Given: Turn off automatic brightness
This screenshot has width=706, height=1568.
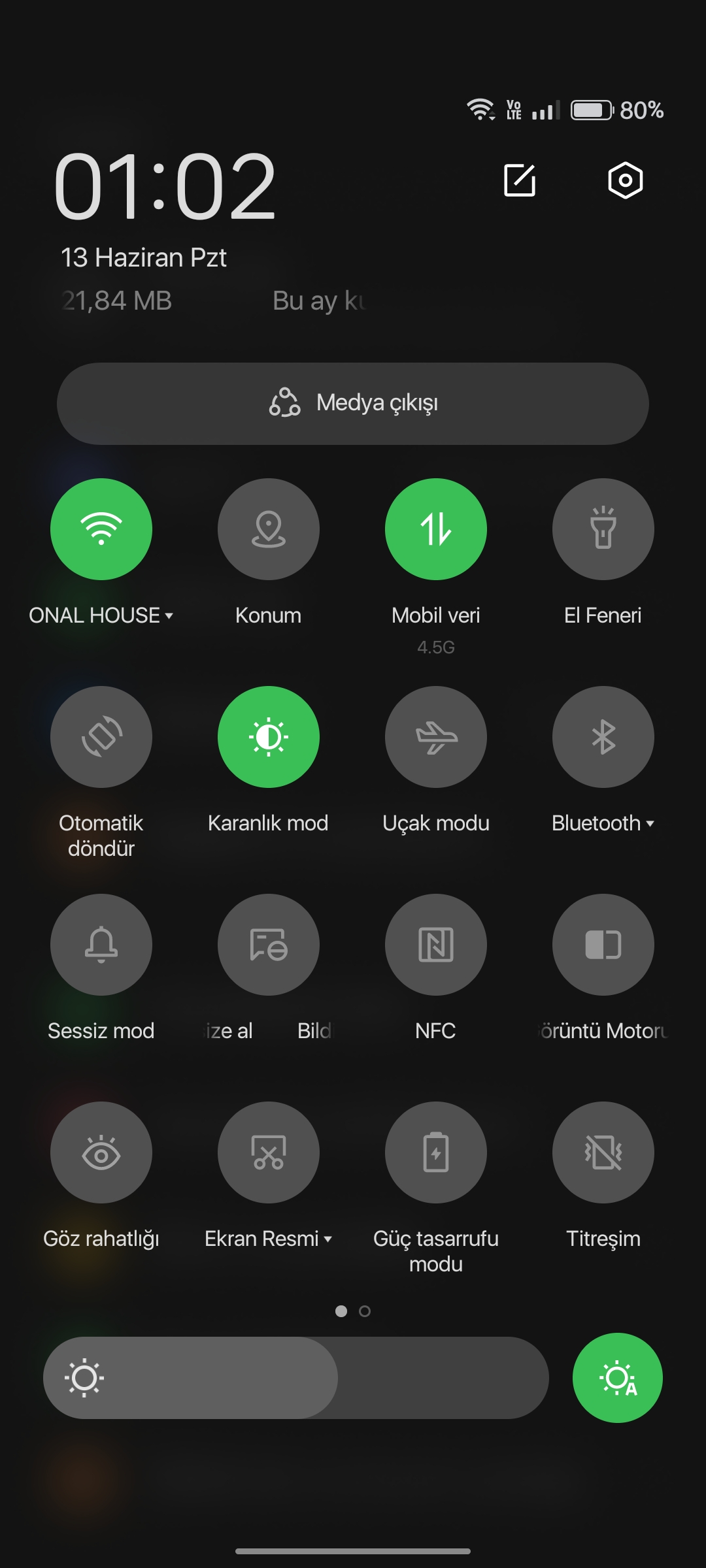Looking at the screenshot, I should point(618,1378).
